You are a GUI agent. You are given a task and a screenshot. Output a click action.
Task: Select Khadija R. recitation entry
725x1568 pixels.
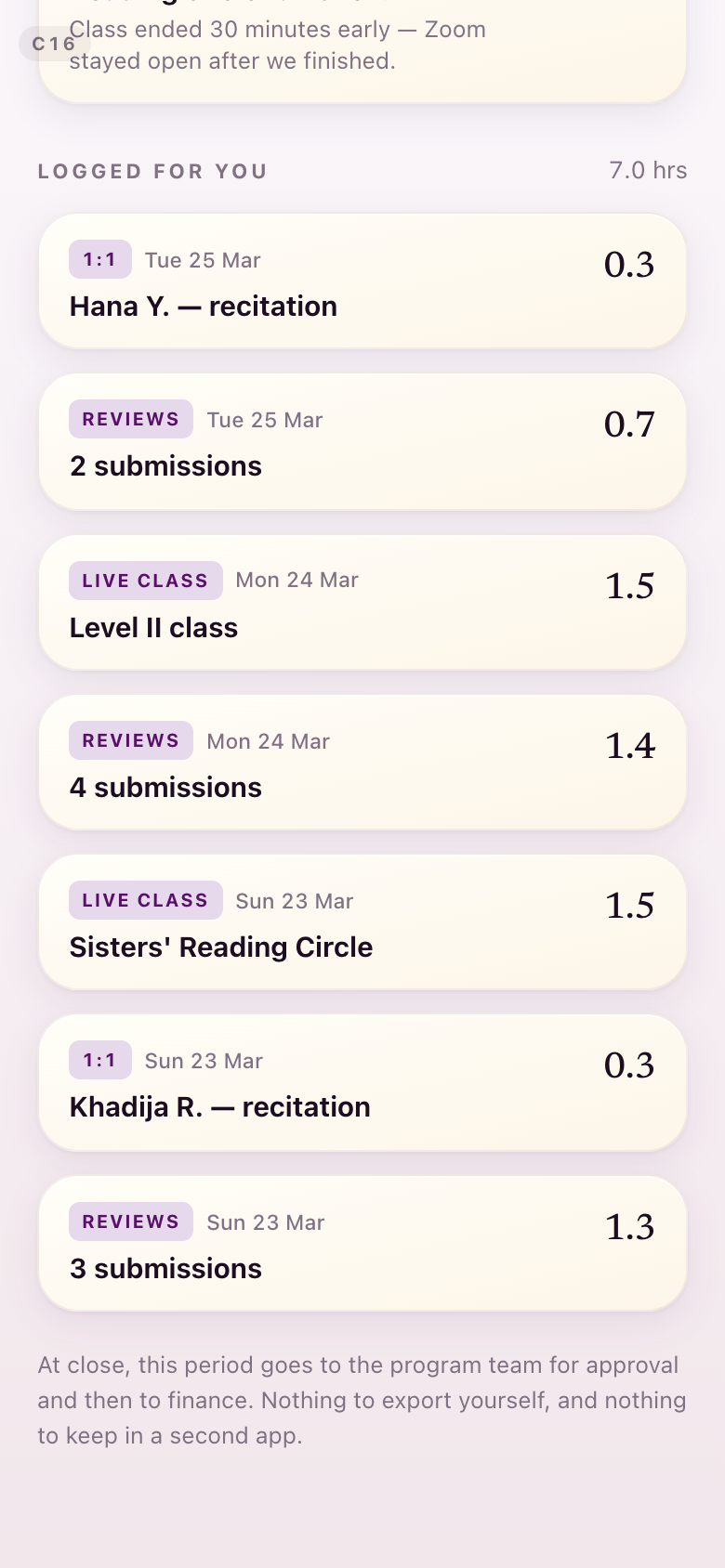pyautogui.click(x=362, y=1083)
